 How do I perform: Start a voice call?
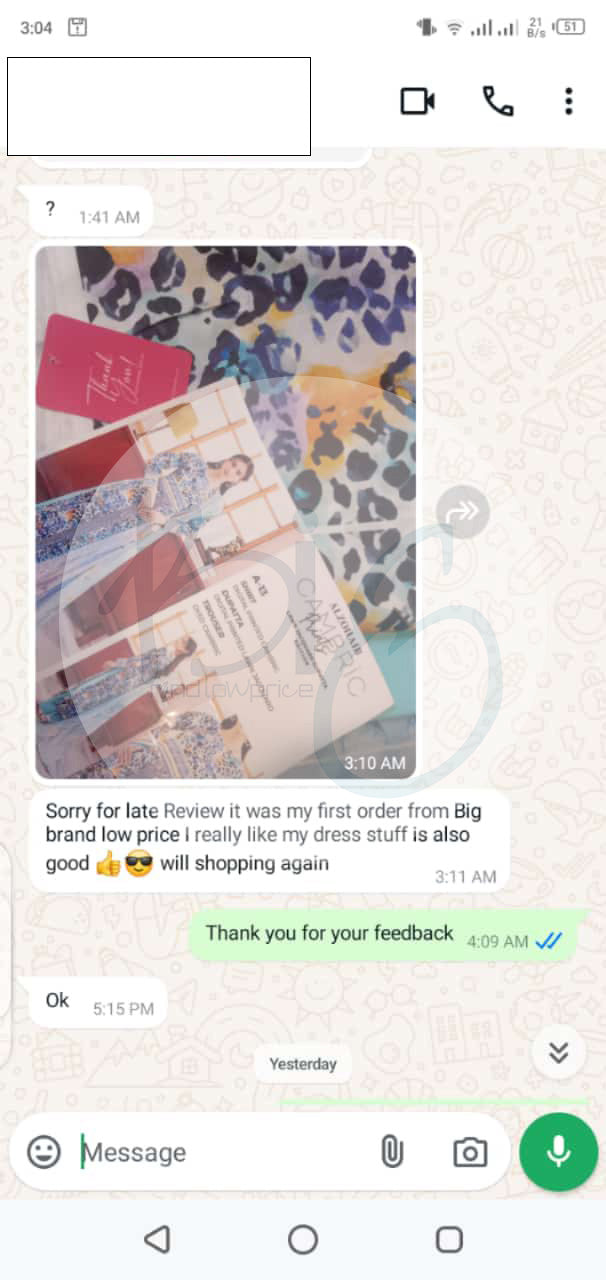click(497, 101)
